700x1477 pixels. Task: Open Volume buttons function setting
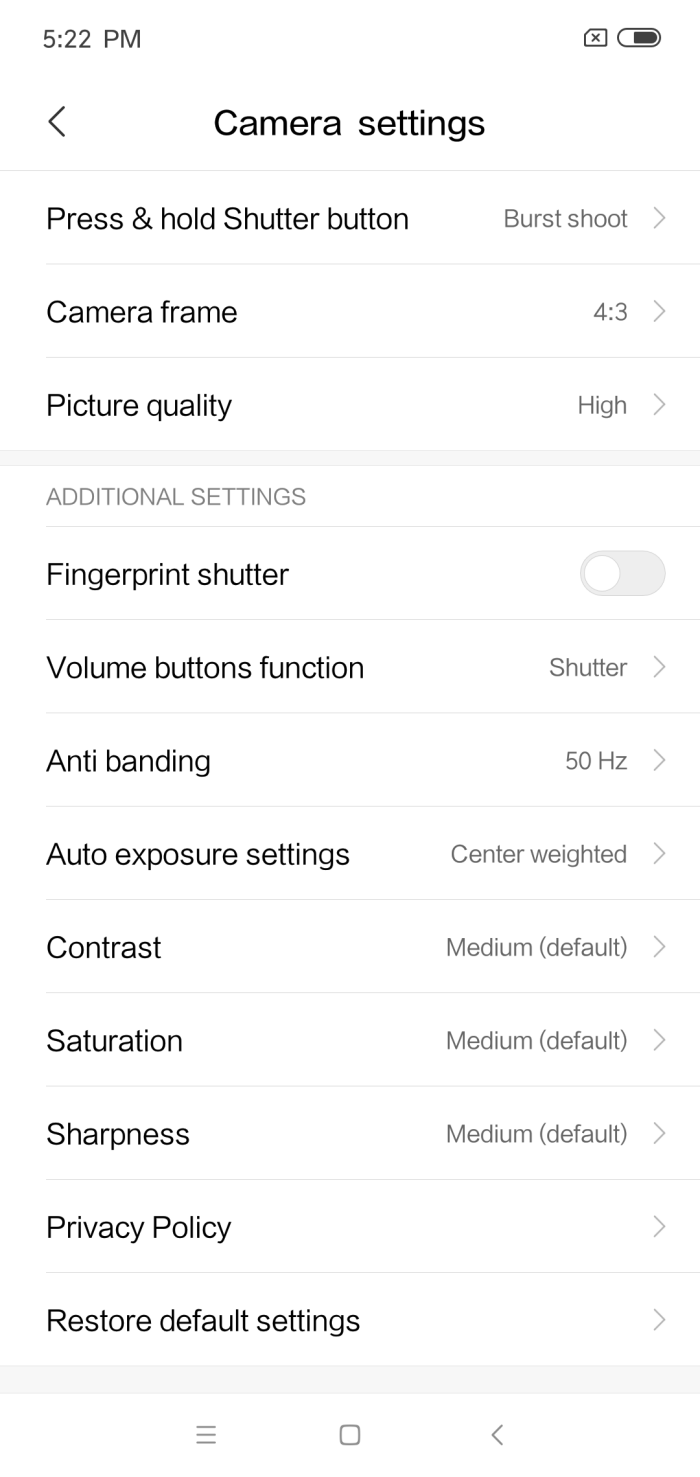pos(350,667)
